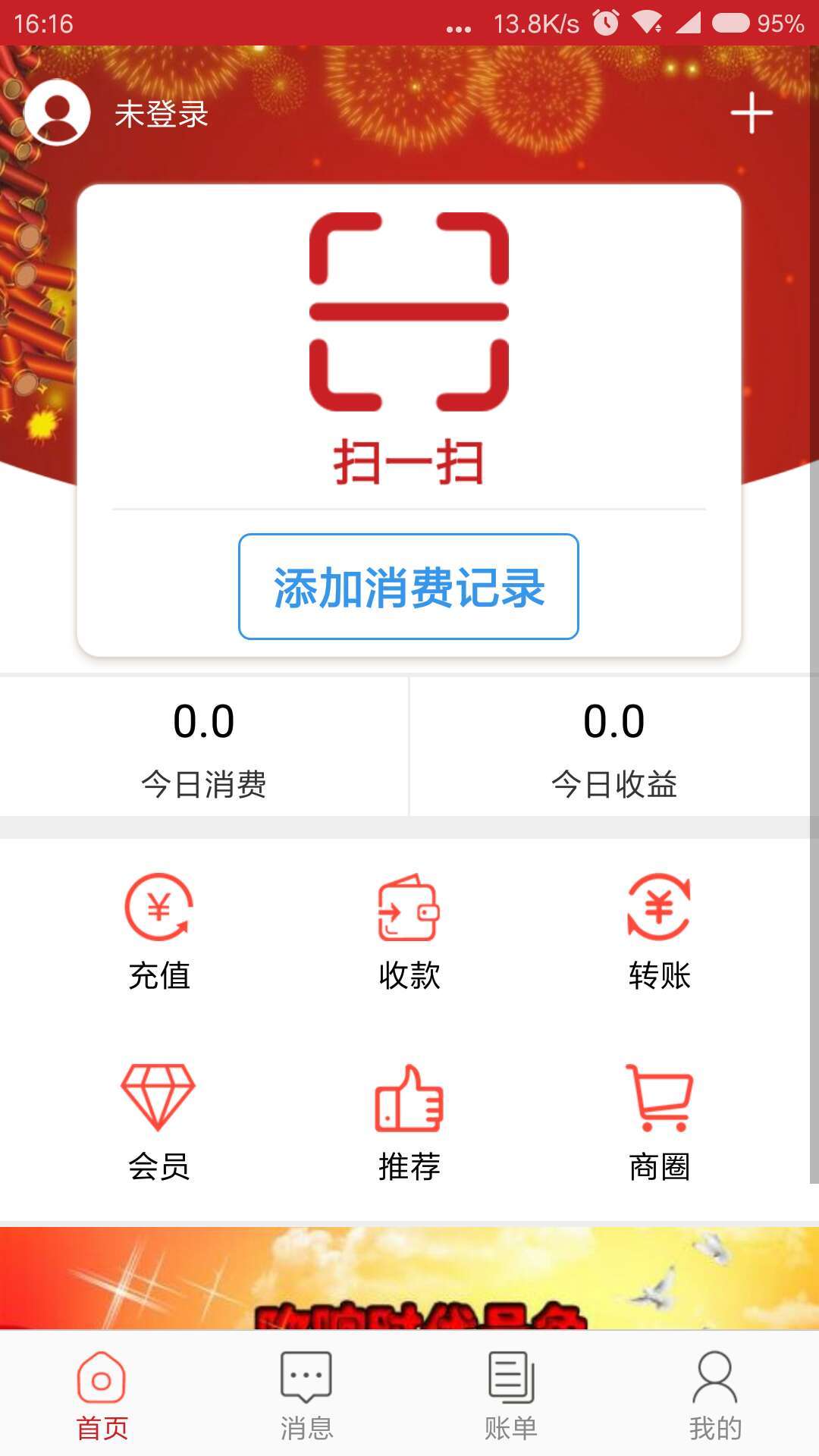Image resolution: width=819 pixels, height=1456 pixels.
Task: Tap 添加消费记录 button
Action: click(409, 586)
